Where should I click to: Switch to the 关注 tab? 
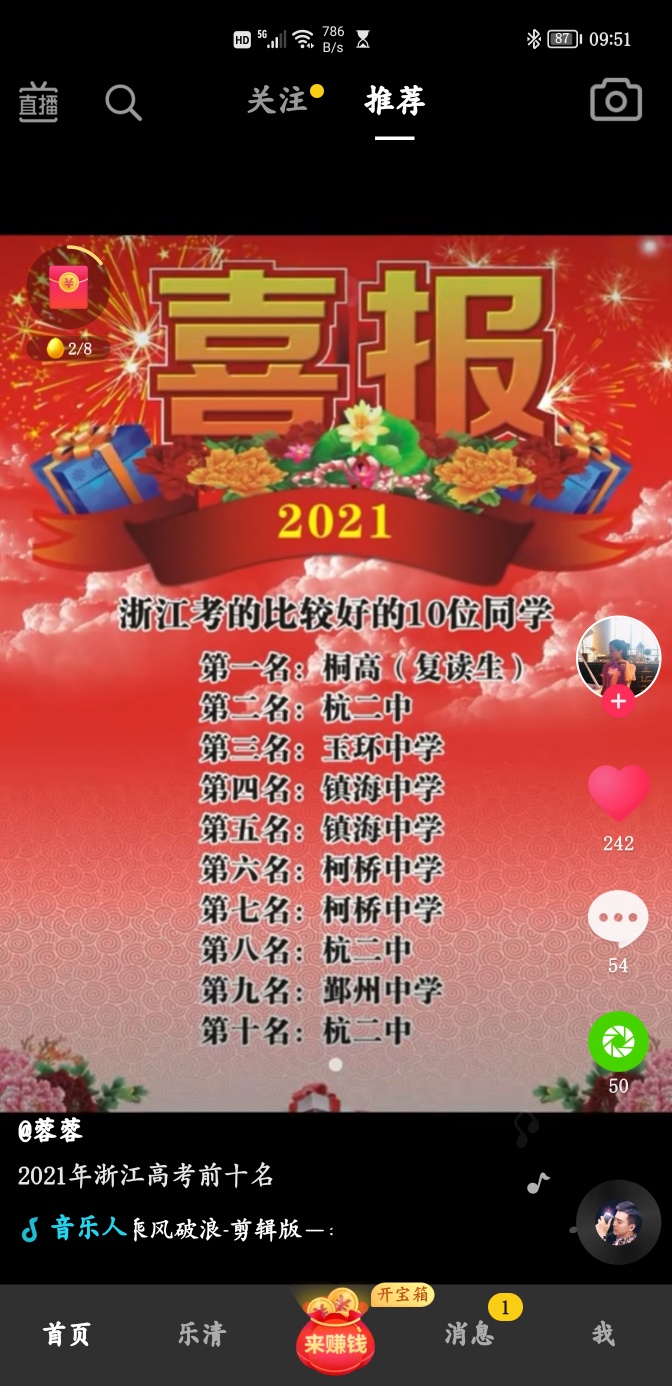coord(277,101)
